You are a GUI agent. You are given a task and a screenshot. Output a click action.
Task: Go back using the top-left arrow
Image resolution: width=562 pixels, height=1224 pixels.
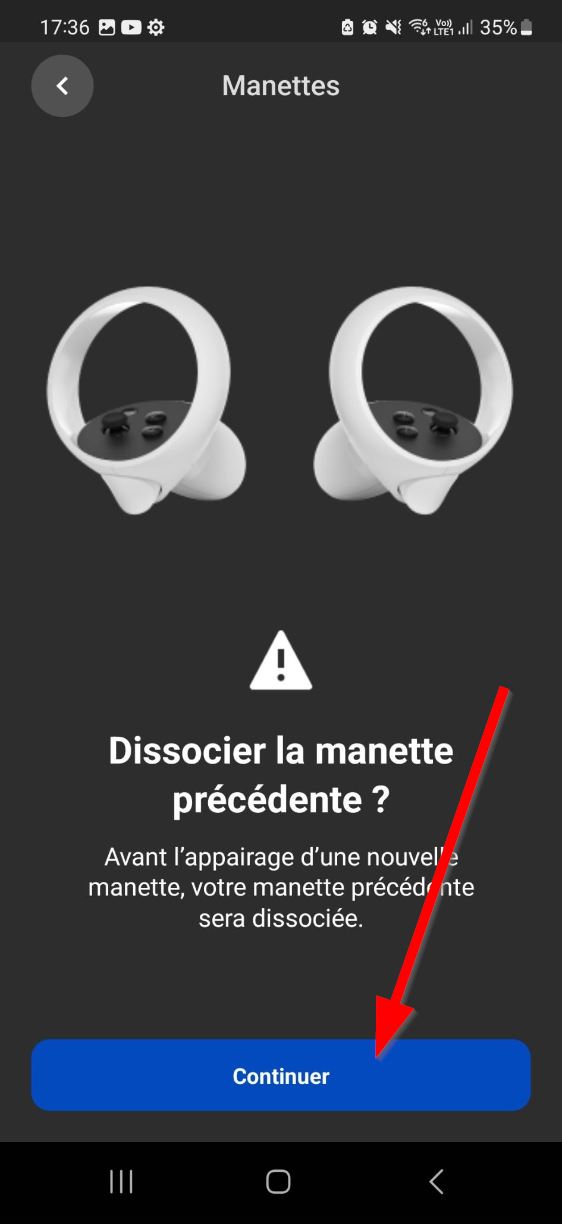click(x=62, y=86)
